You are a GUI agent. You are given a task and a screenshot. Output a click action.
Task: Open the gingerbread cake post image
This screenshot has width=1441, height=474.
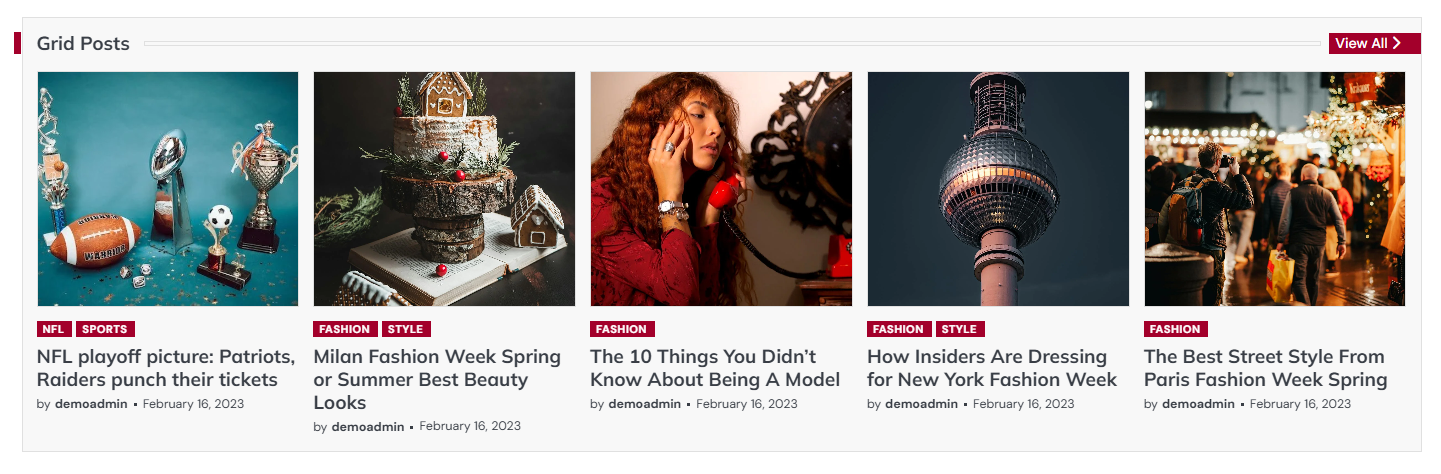point(444,188)
